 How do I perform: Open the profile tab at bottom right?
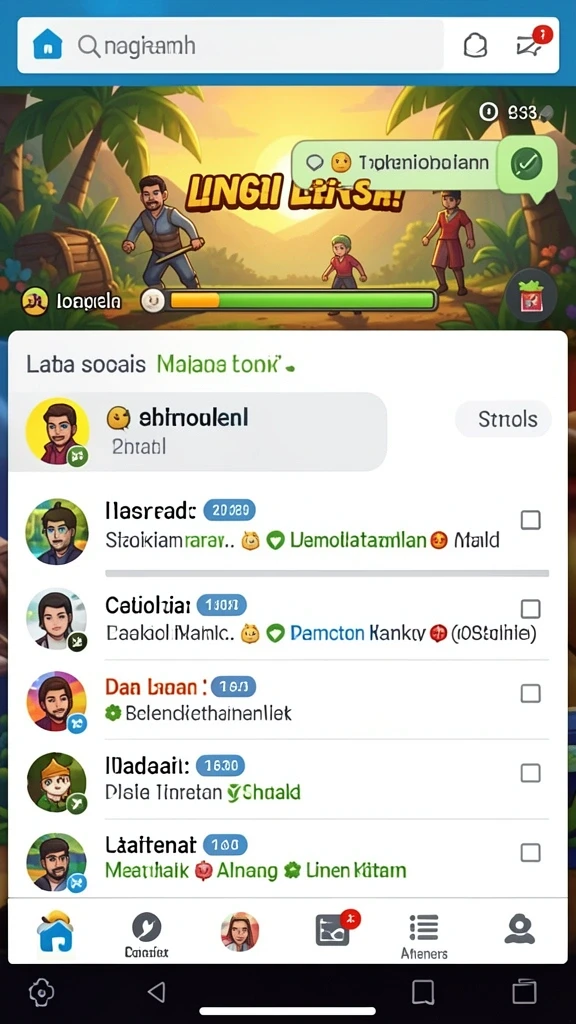(520, 929)
